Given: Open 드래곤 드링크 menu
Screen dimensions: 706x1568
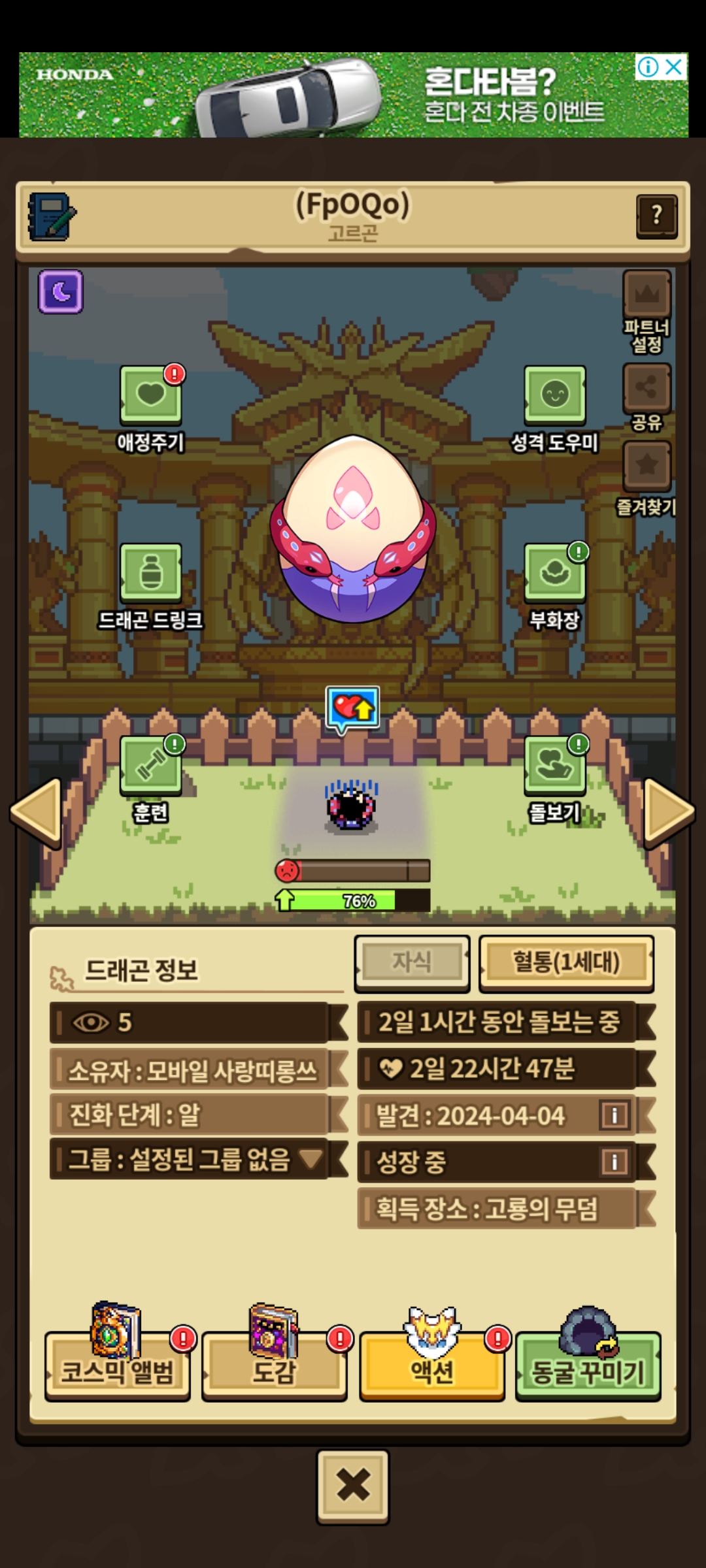Looking at the screenshot, I should click(x=150, y=574).
